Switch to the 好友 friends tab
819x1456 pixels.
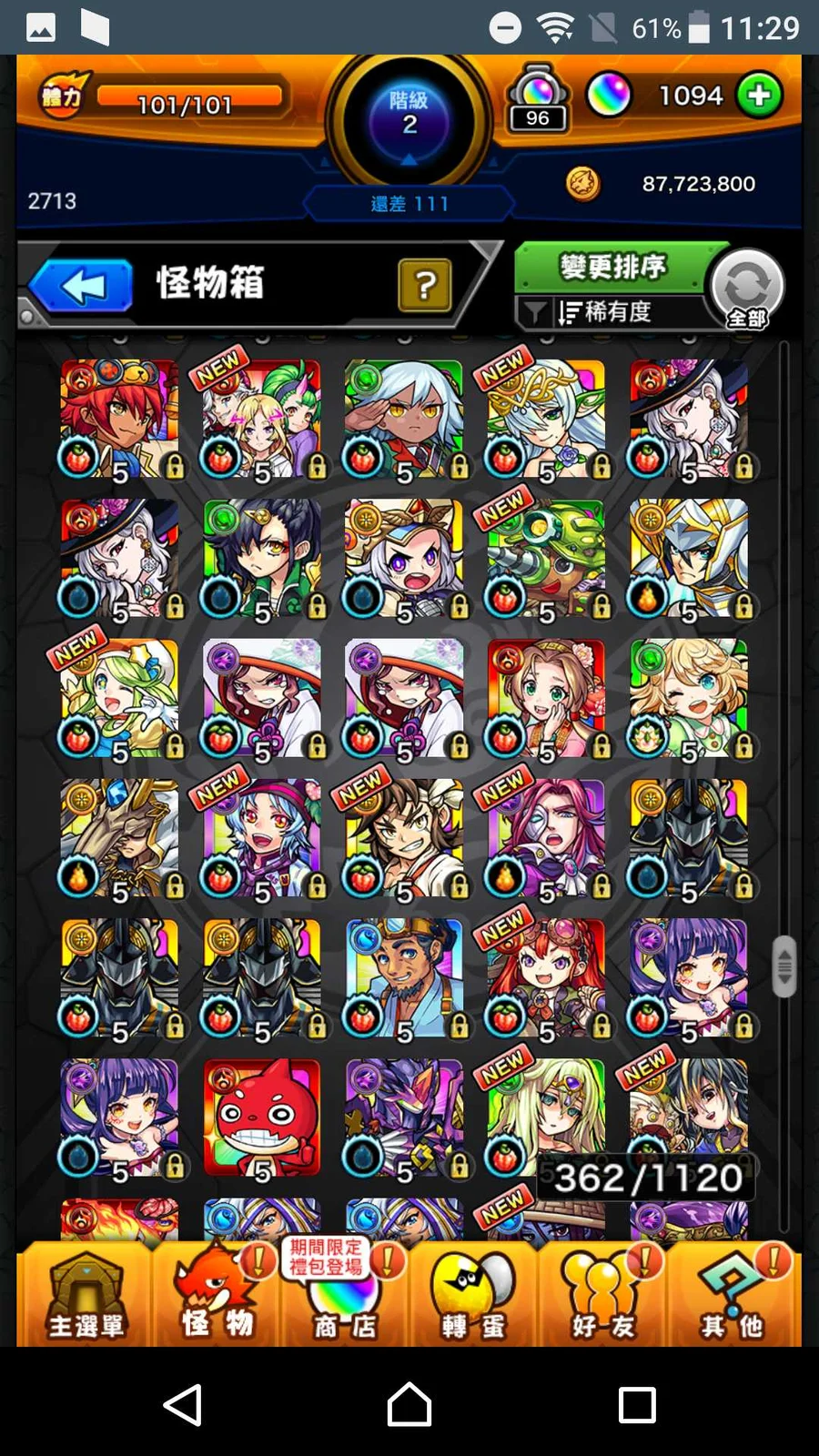click(x=603, y=1297)
